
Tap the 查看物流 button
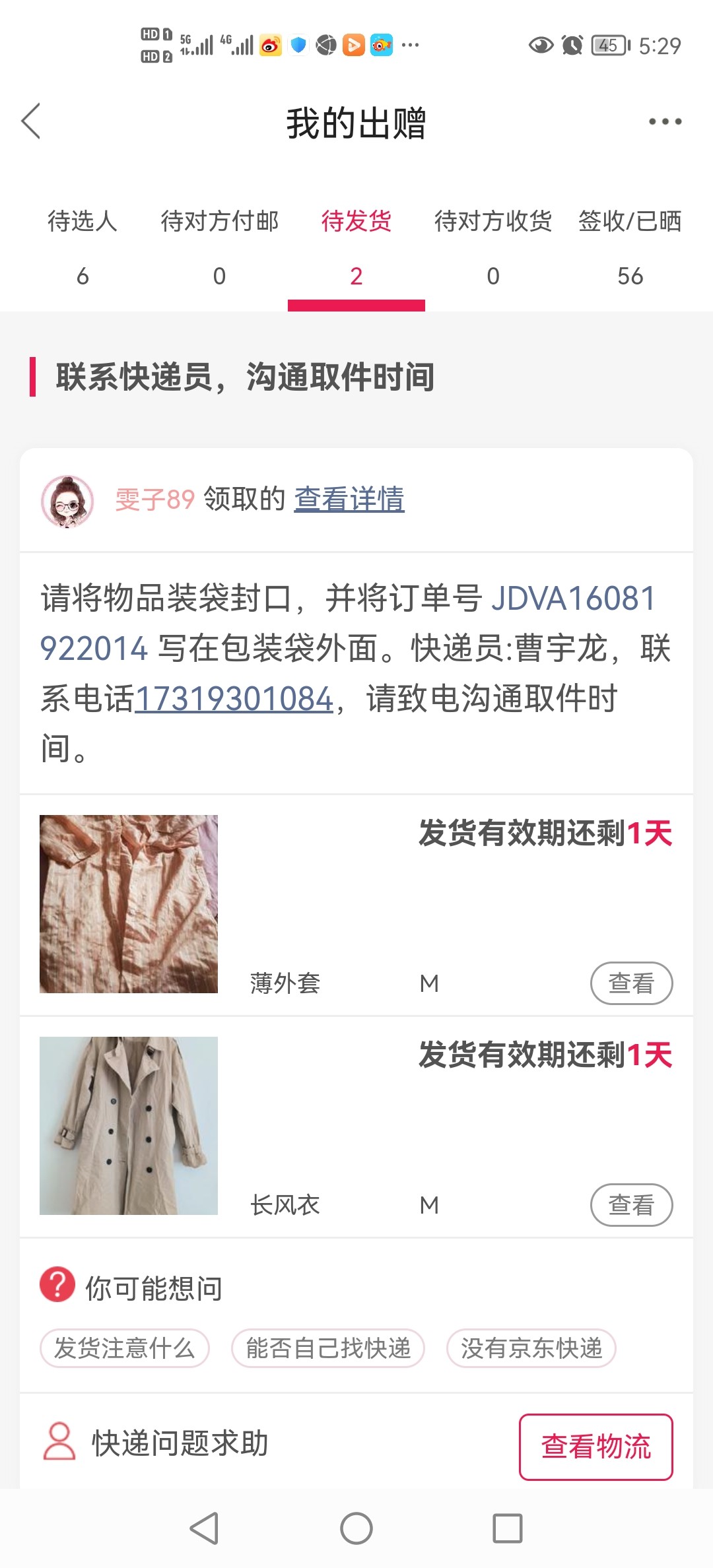click(x=595, y=1447)
